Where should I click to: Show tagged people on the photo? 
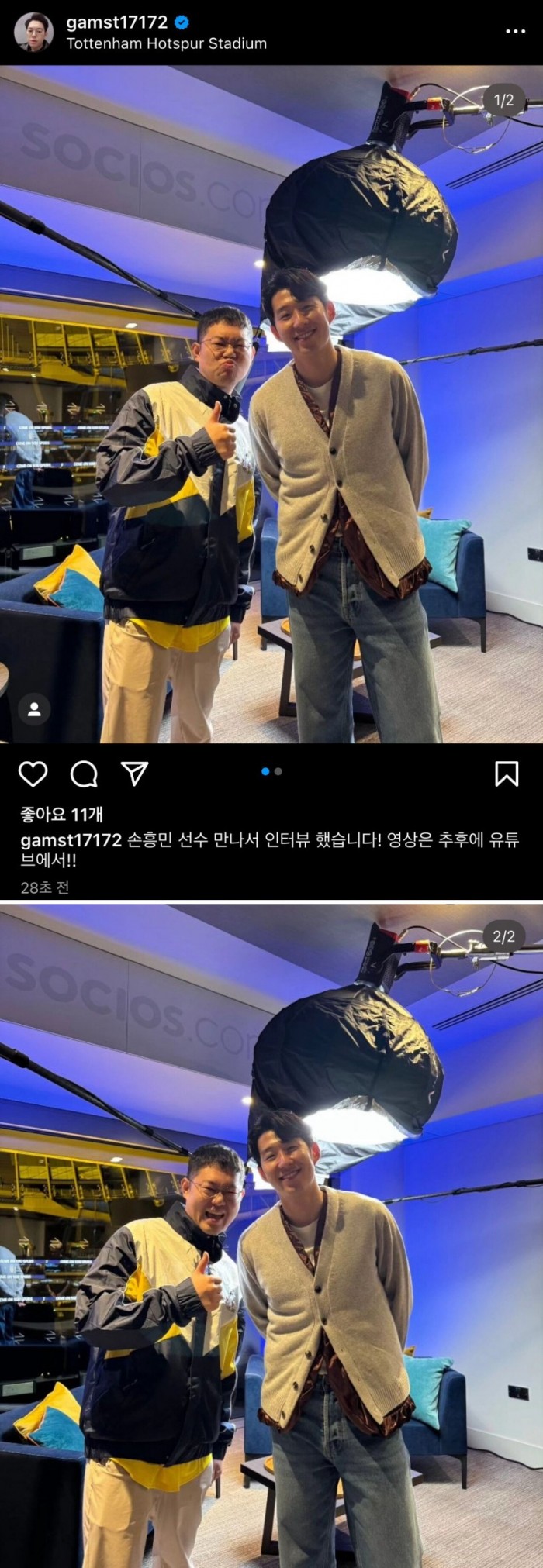[x=34, y=709]
